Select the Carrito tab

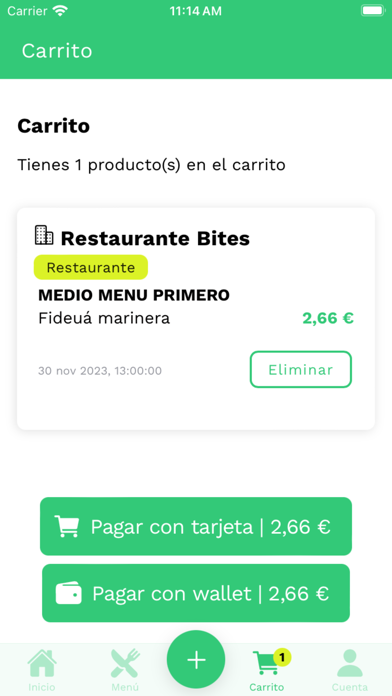[267, 670]
